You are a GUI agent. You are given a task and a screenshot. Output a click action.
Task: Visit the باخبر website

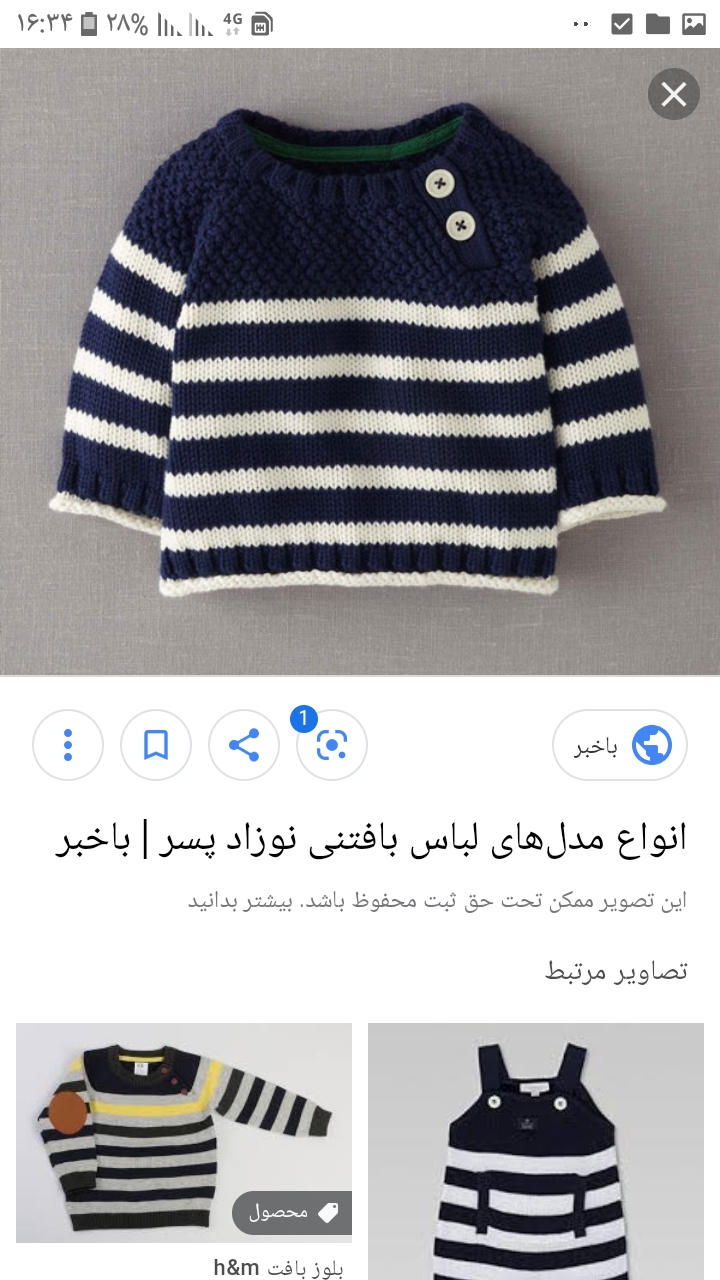620,745
